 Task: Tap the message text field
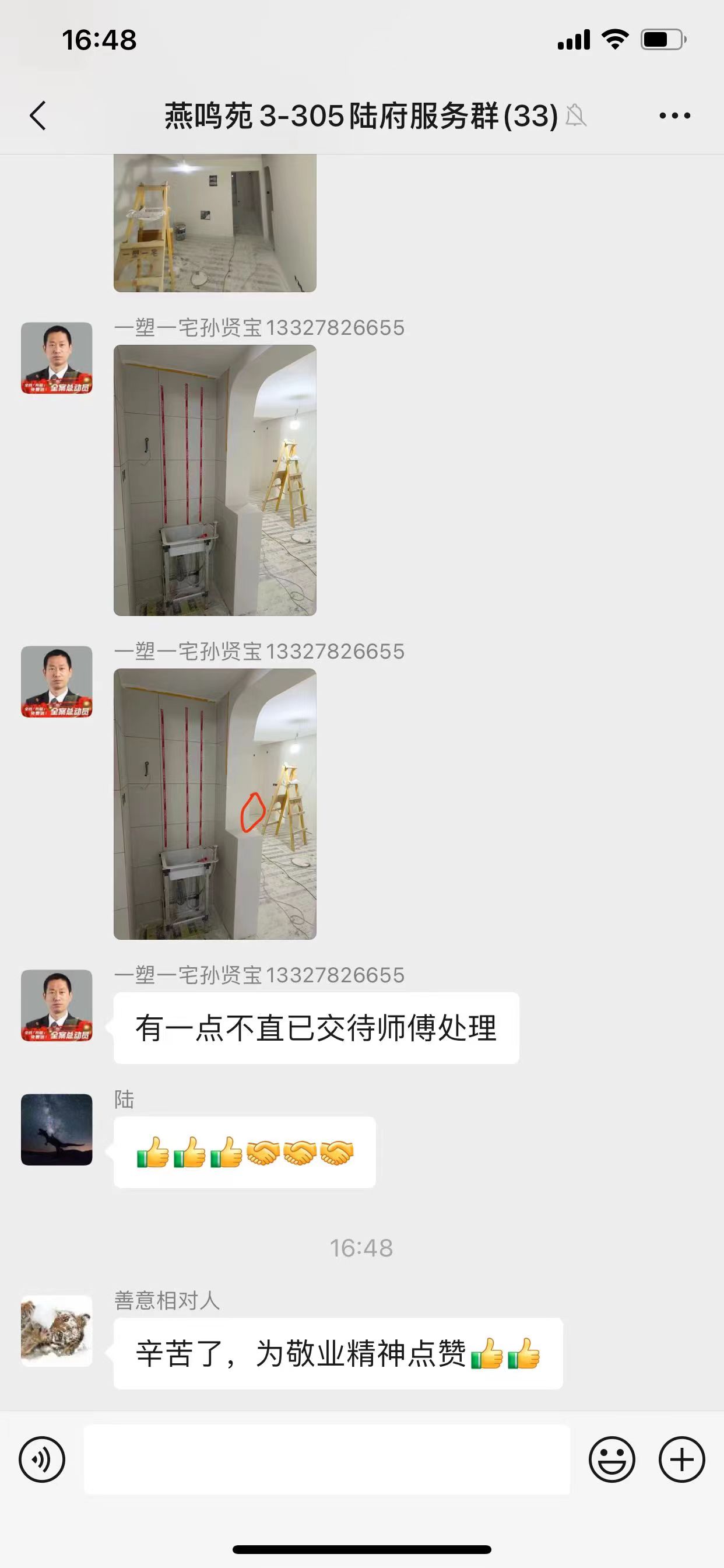tap(326, 1459)
